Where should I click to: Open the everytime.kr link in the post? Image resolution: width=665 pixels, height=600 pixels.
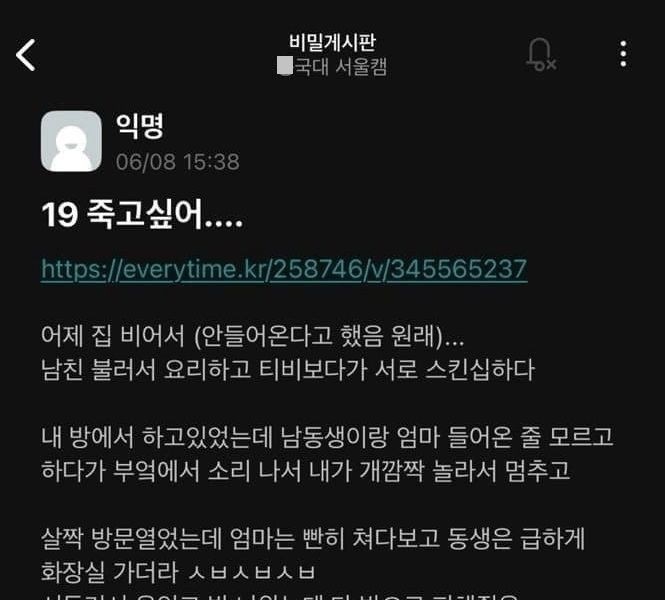click(x=284, y=269)
